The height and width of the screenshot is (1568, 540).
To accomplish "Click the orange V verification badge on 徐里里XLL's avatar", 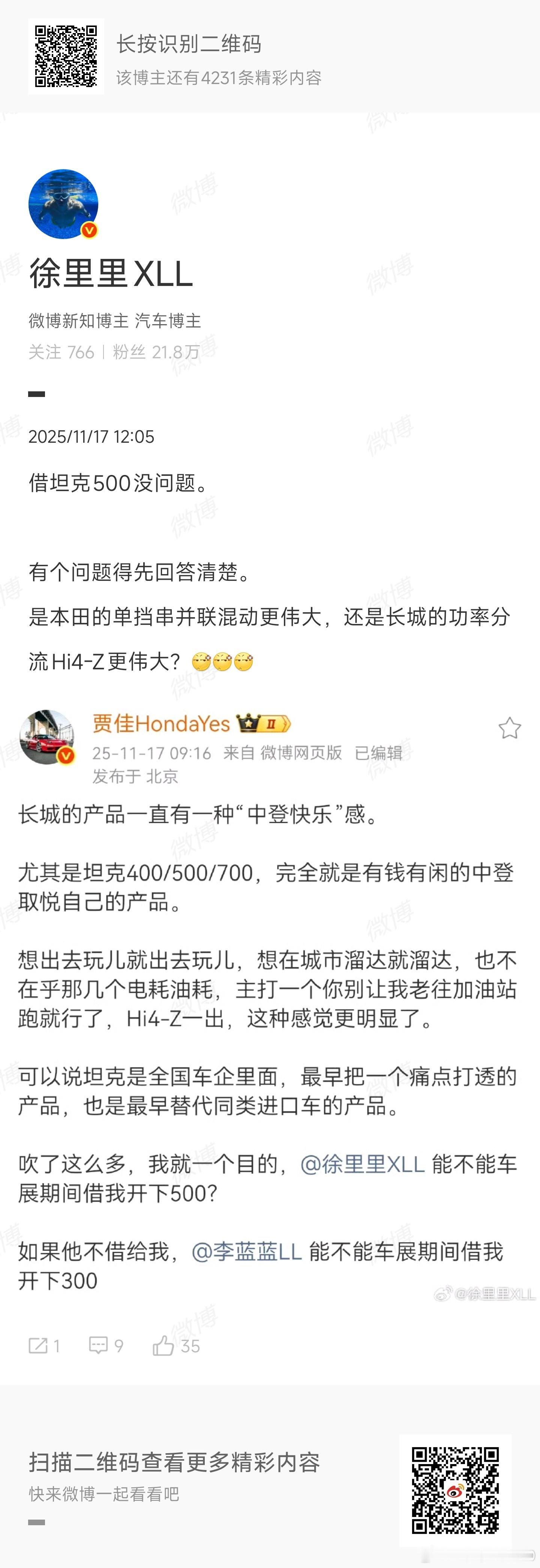I will pos(89,230).
